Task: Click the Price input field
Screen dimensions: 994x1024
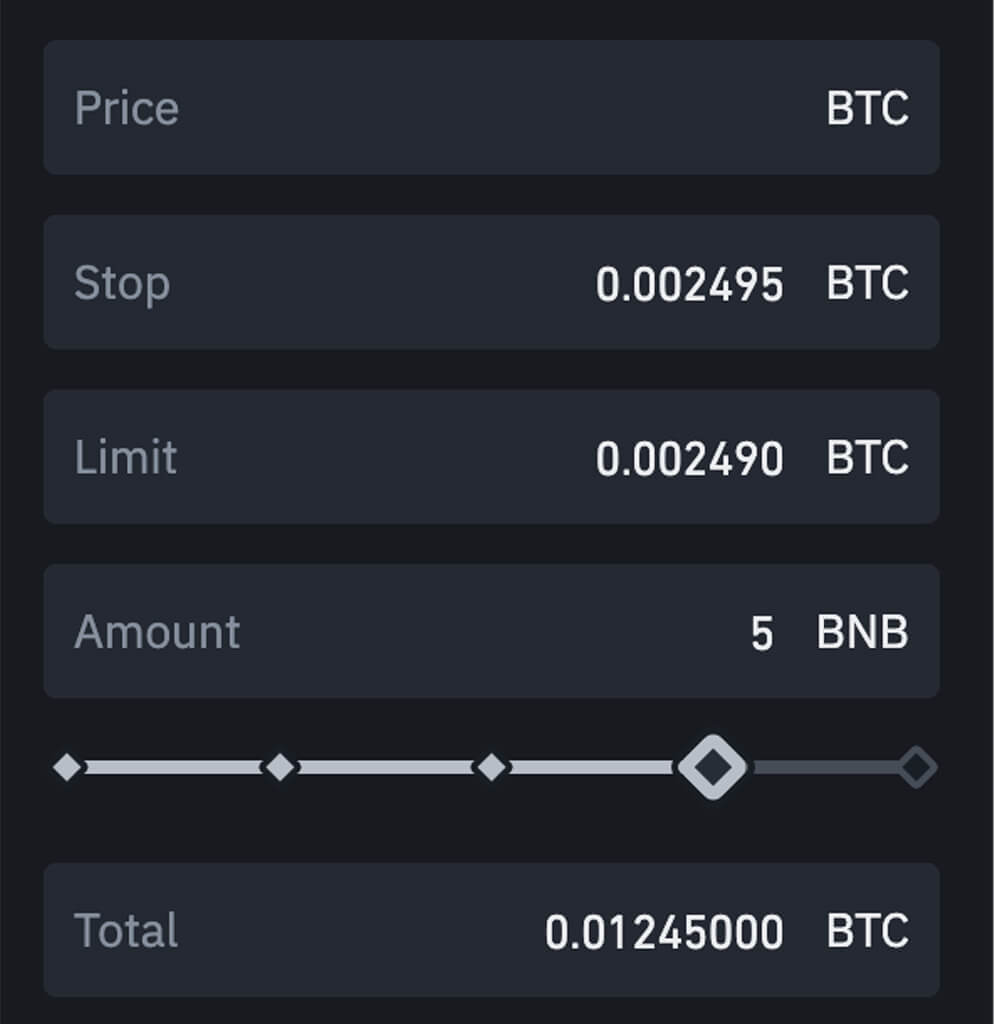Action: tap(490, 108)
